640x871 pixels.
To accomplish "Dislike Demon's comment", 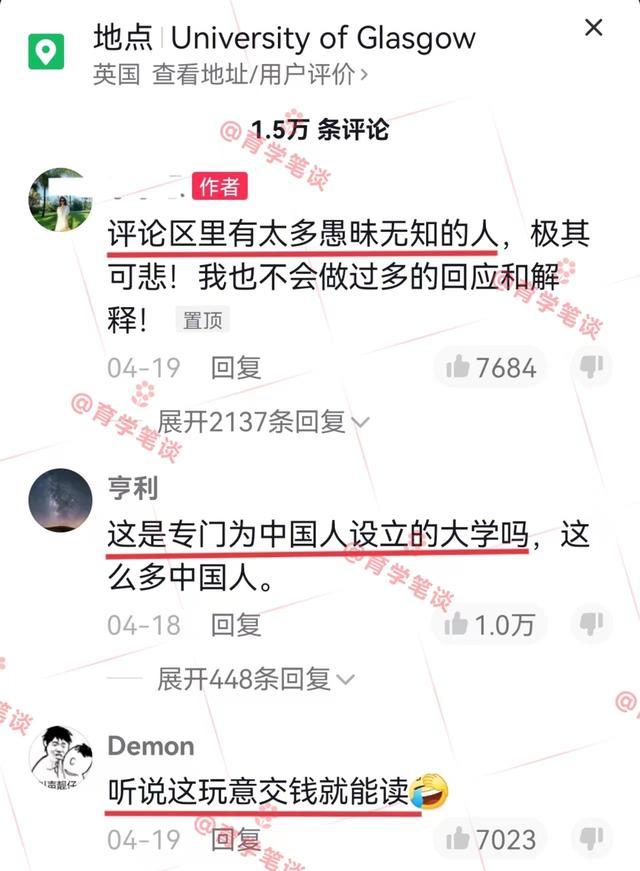I will (x=592, y=840).
